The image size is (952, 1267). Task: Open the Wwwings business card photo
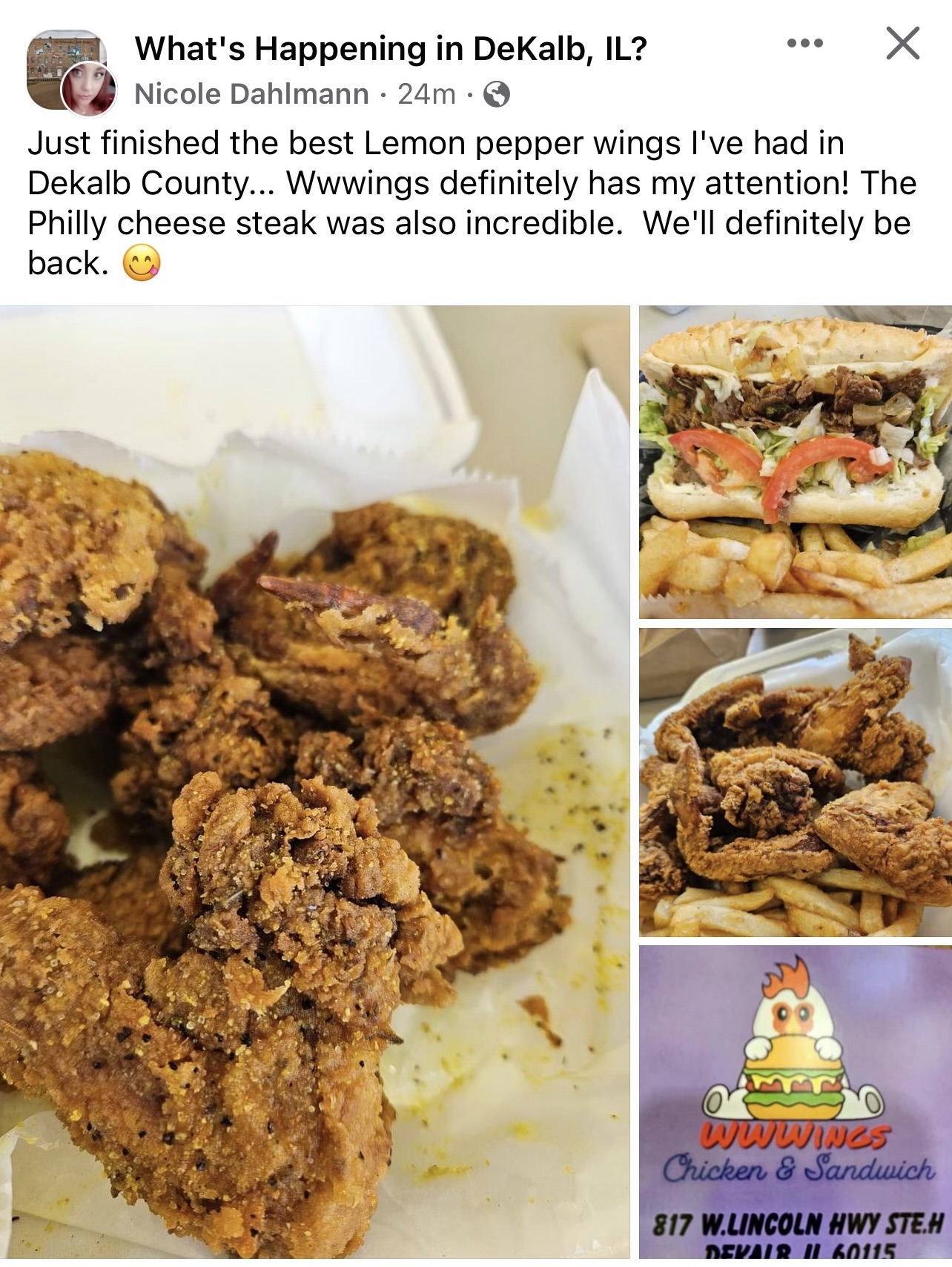[795, 1102]
